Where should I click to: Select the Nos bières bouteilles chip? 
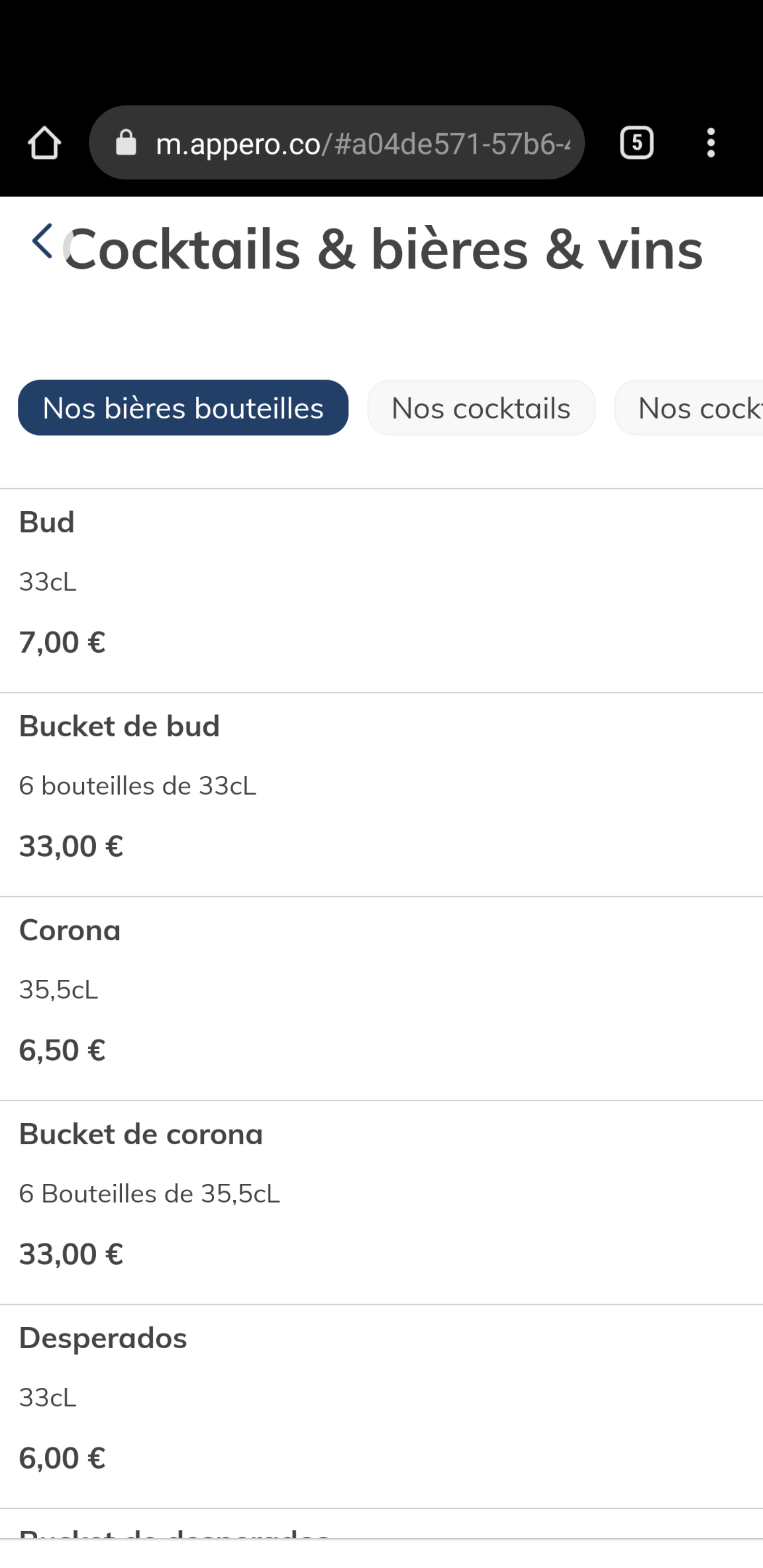pyautogui.click(x=183, y=408)
